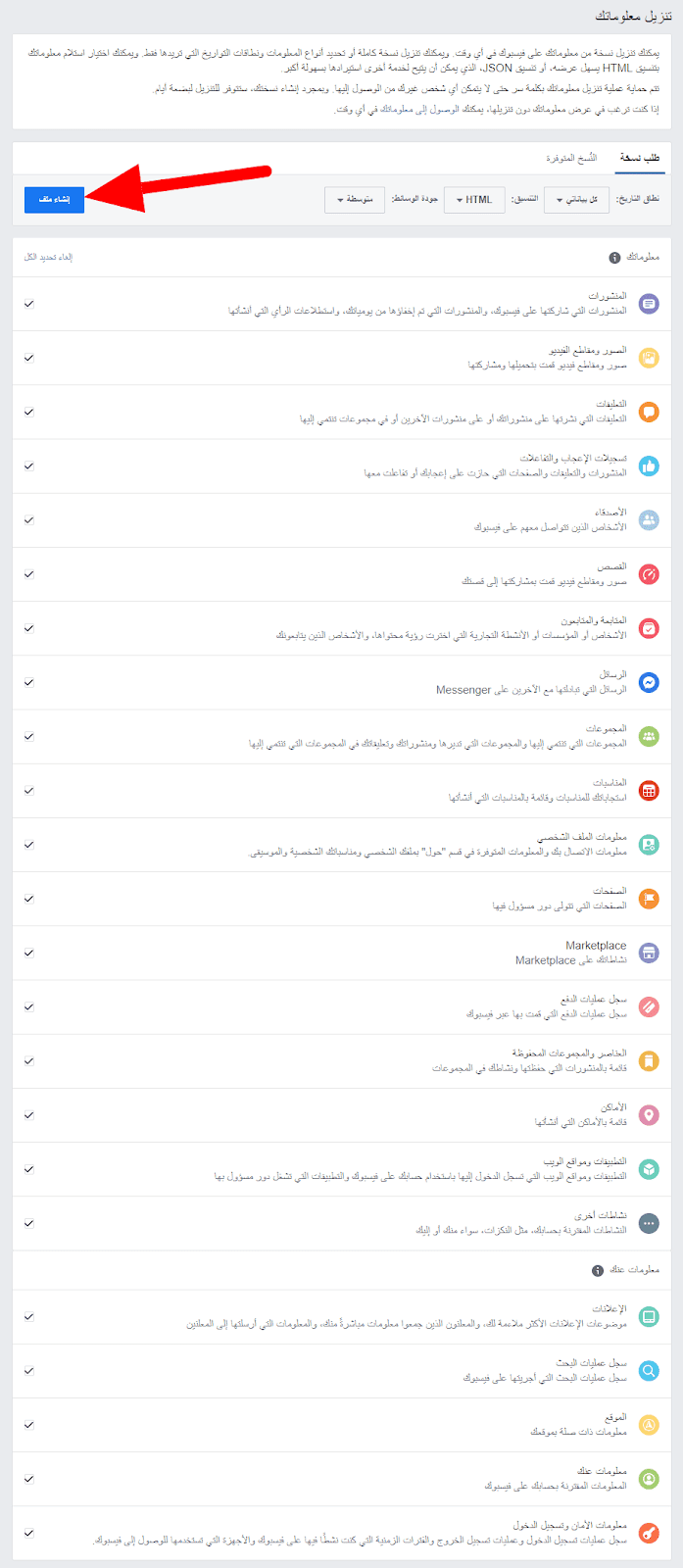Switch to the النسخ المتوفرة tab
Screen dimensions: 683x1568
[x=571, y=158]
